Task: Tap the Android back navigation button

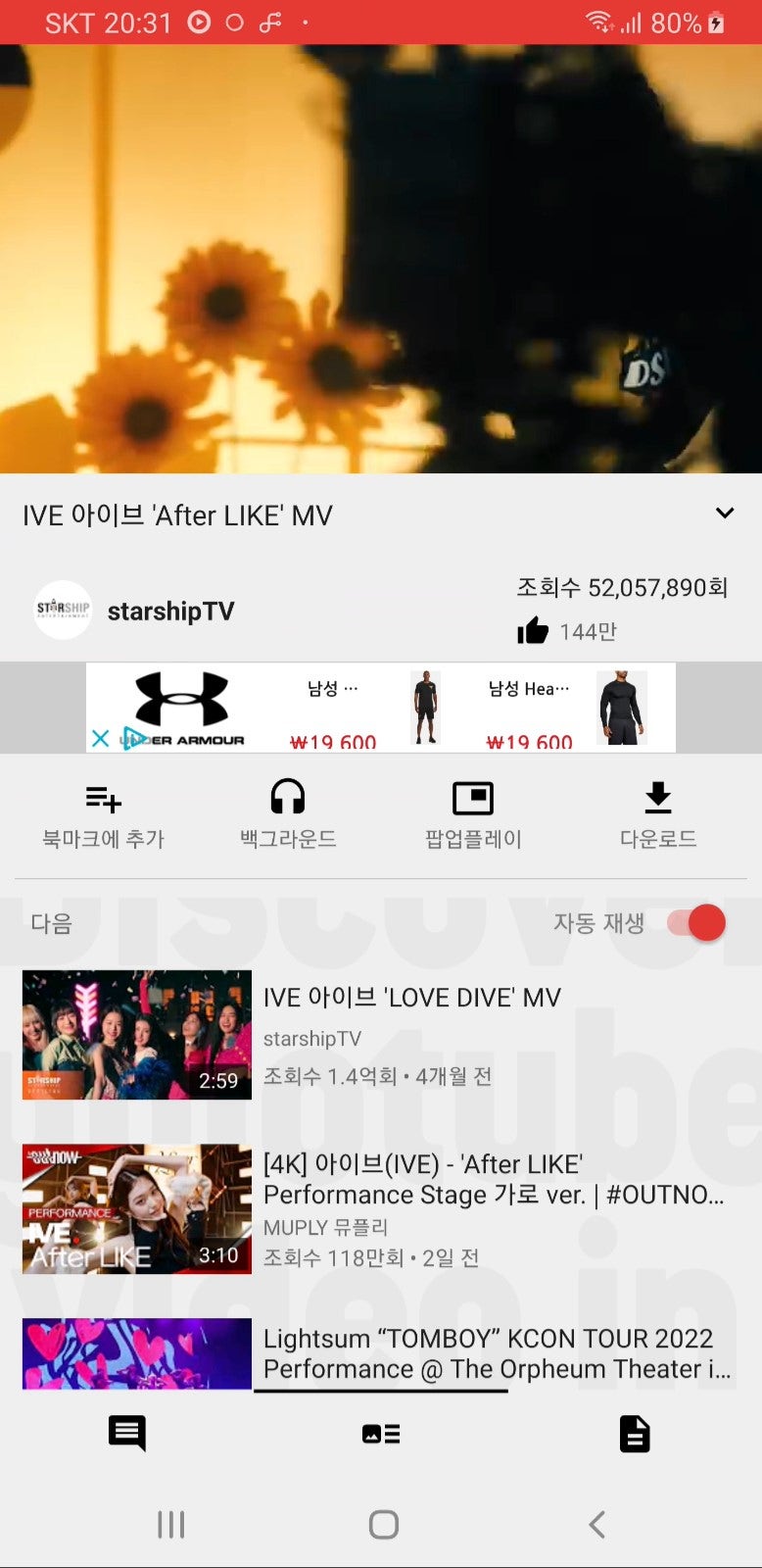Action: [596, 1525]
